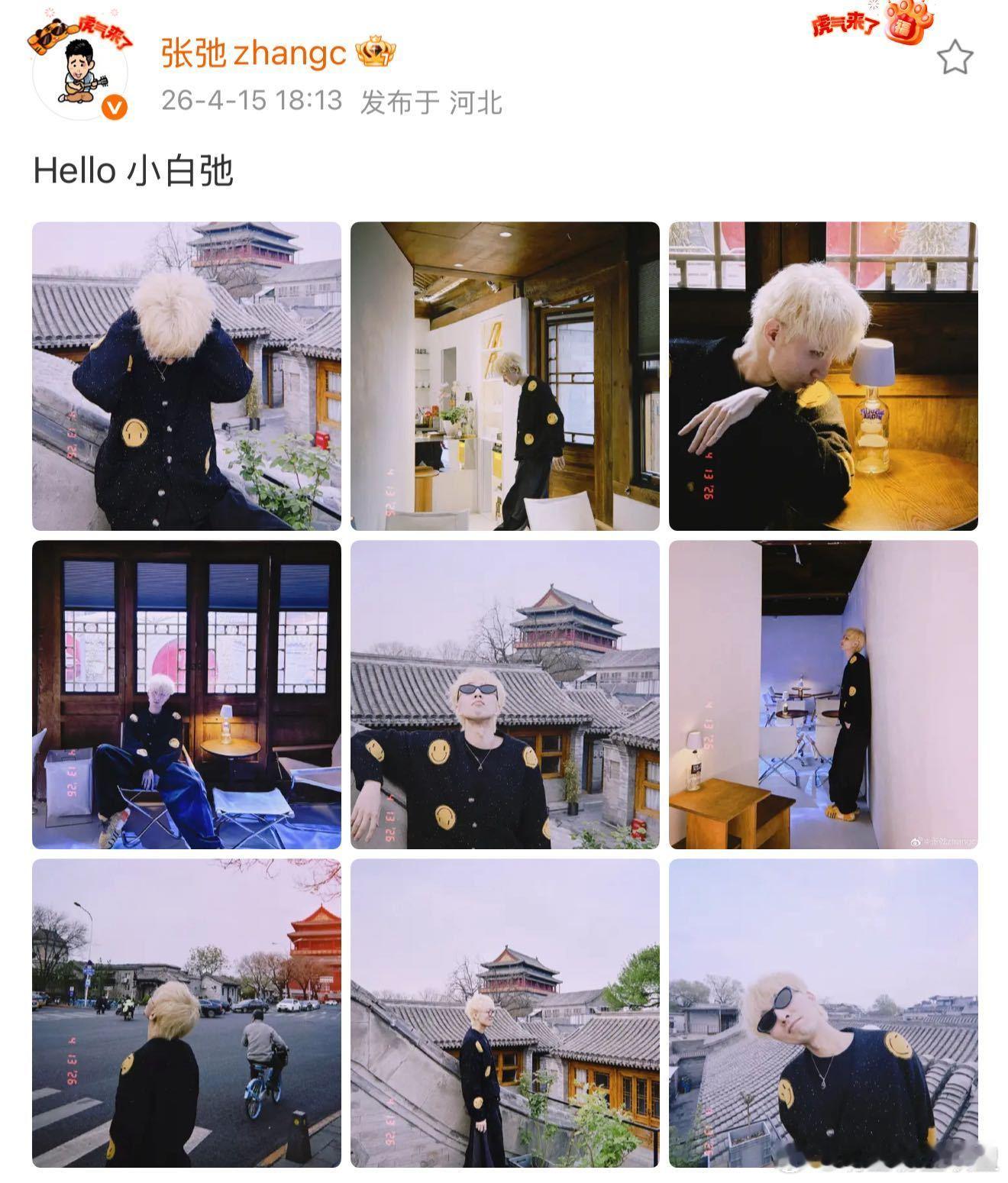Image resolution: width=1008 pixels, height=1183 pixels.
Task: Open the photo with hands in blond hair
Action: (x=186, y=374)
